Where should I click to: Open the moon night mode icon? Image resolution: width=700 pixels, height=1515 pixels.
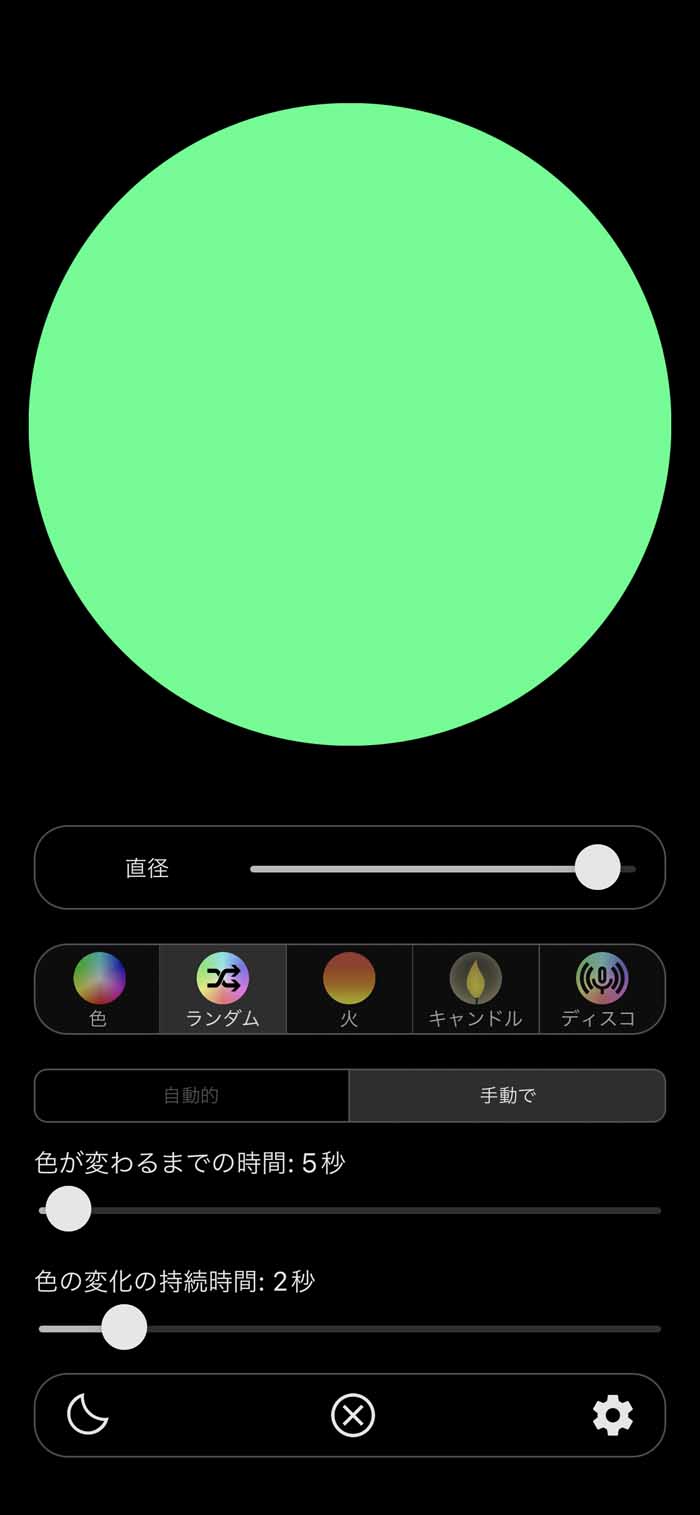(x=88, y=1414)
